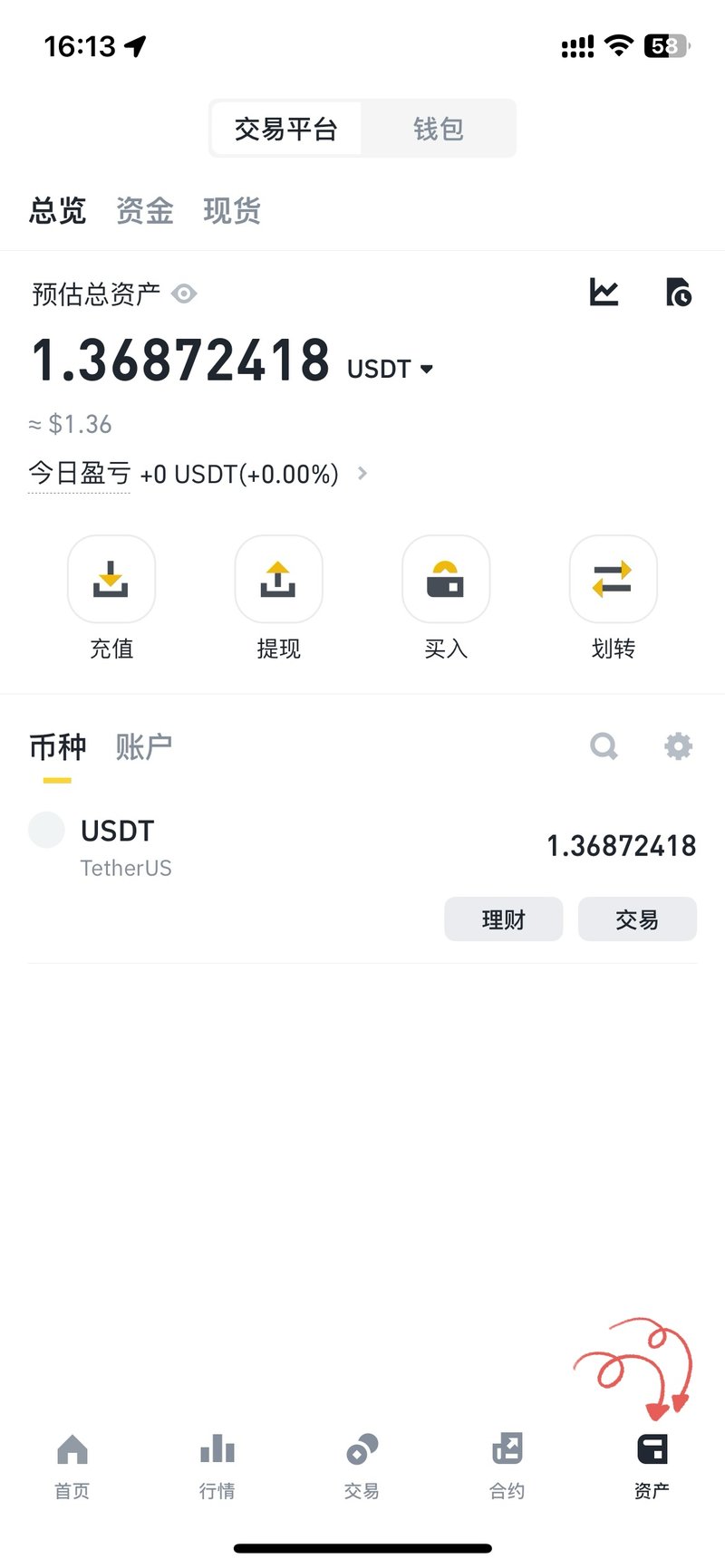Open the 资金 tab
This screenshot has height=1568, width=725.
(145, 211)
